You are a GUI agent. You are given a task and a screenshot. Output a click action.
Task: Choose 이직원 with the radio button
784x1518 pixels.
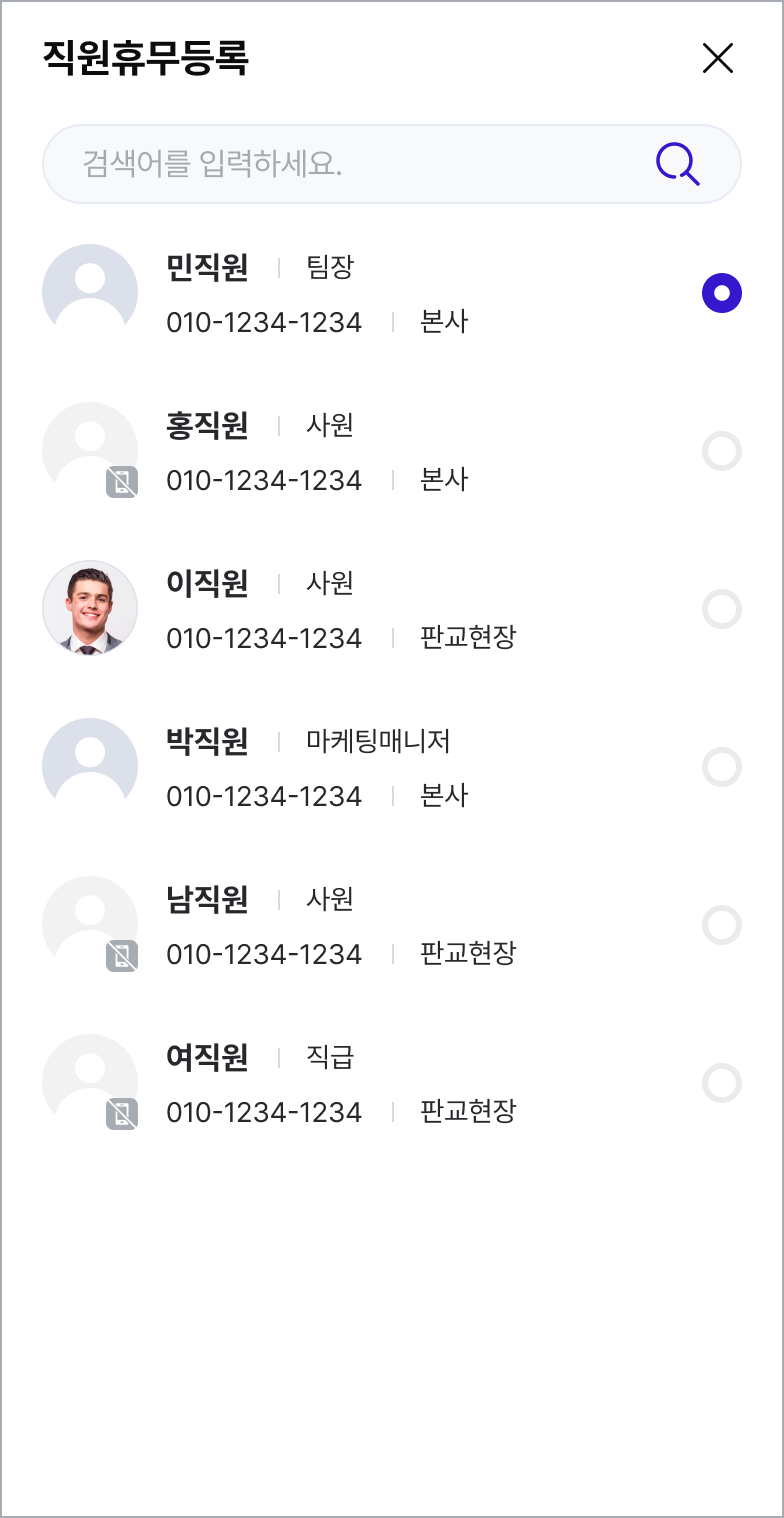tap(722, 609)
